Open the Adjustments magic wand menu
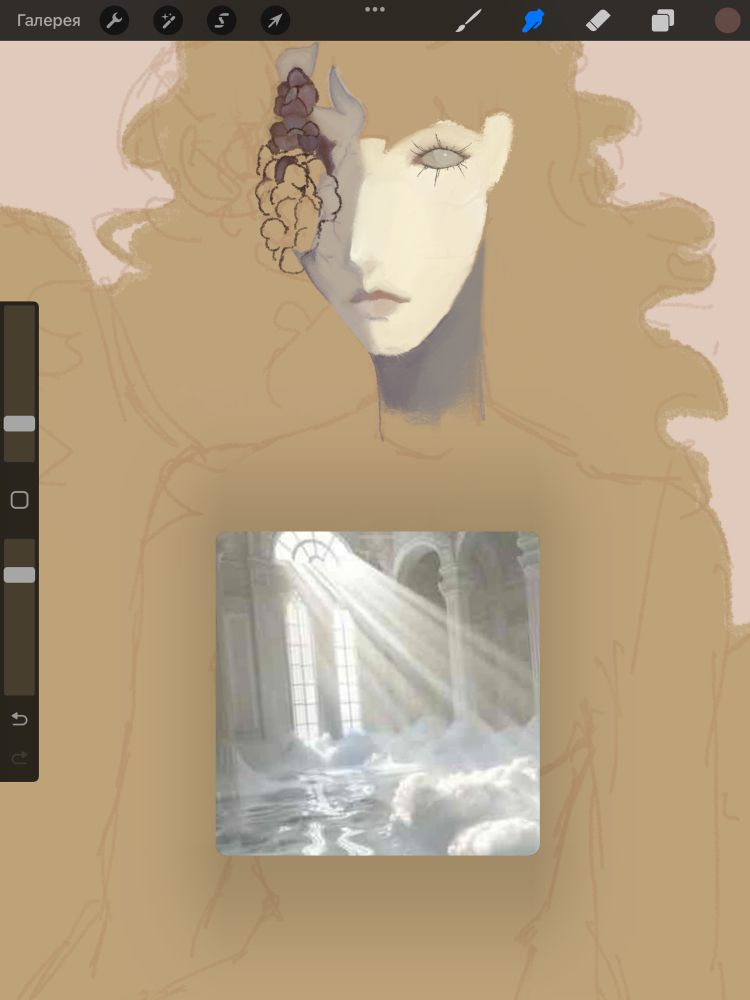 click(x=168, y=21)
